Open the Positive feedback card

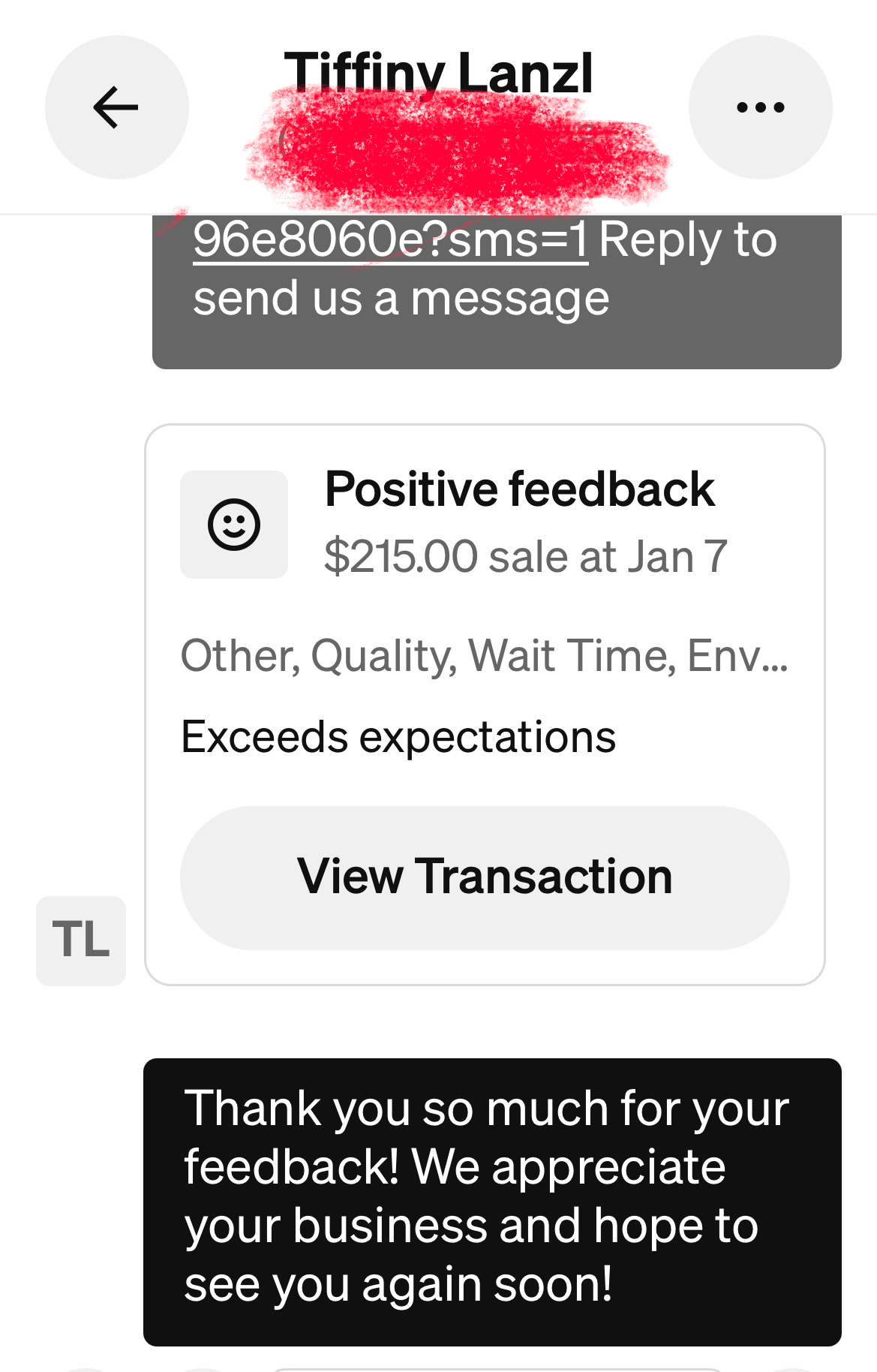[485, 705]
